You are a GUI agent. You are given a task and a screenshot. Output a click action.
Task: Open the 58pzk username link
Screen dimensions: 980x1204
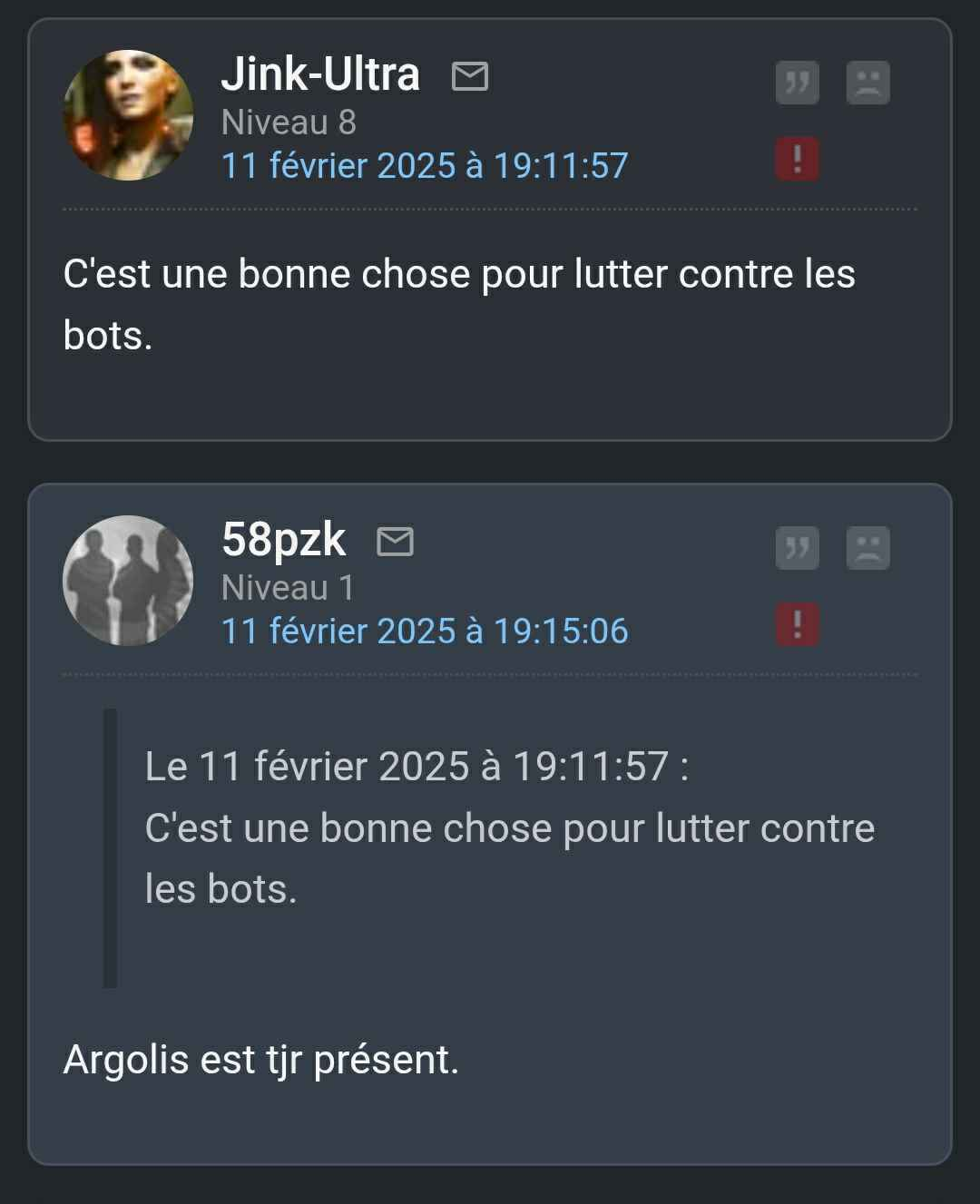coord(283,540)
